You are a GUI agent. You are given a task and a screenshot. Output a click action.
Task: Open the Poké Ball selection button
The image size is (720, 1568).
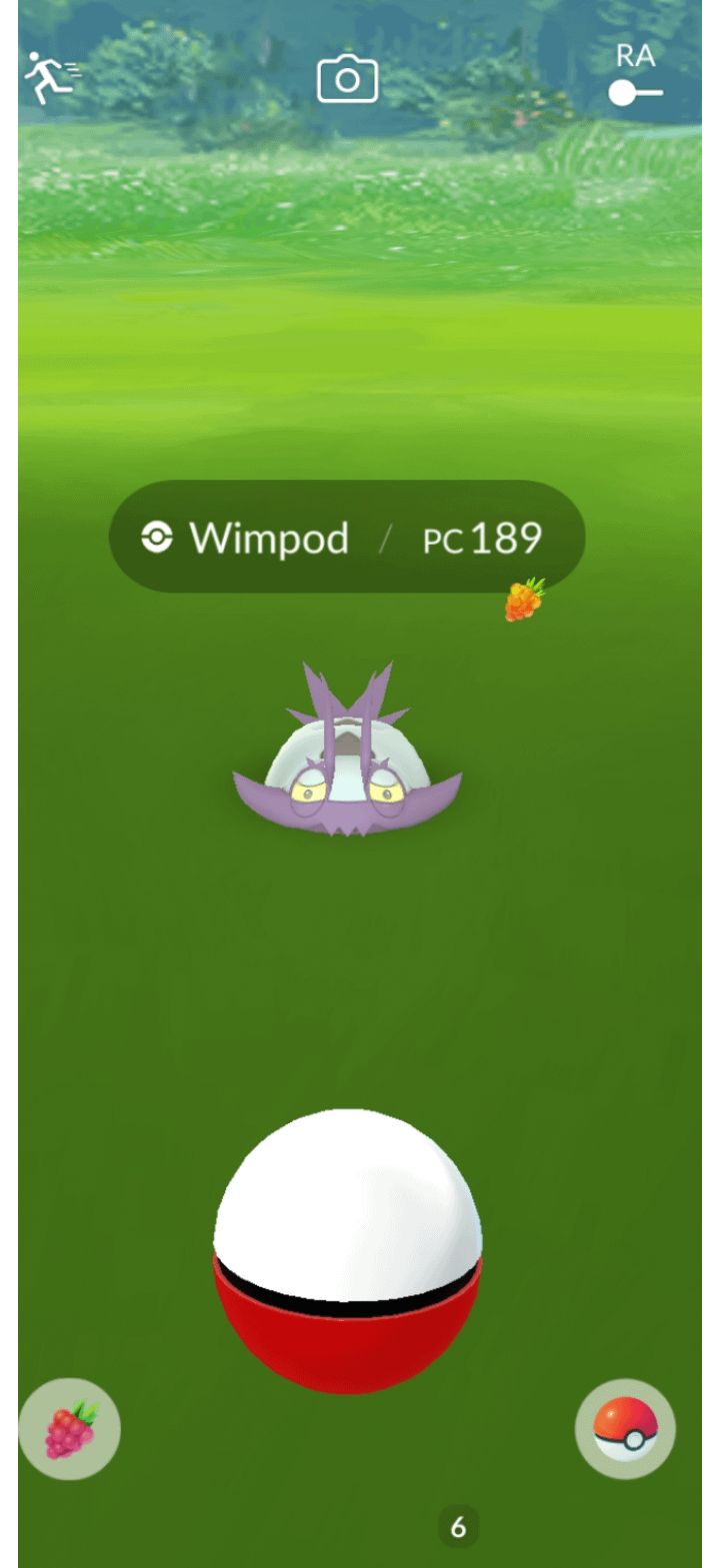coord(625,1429)
